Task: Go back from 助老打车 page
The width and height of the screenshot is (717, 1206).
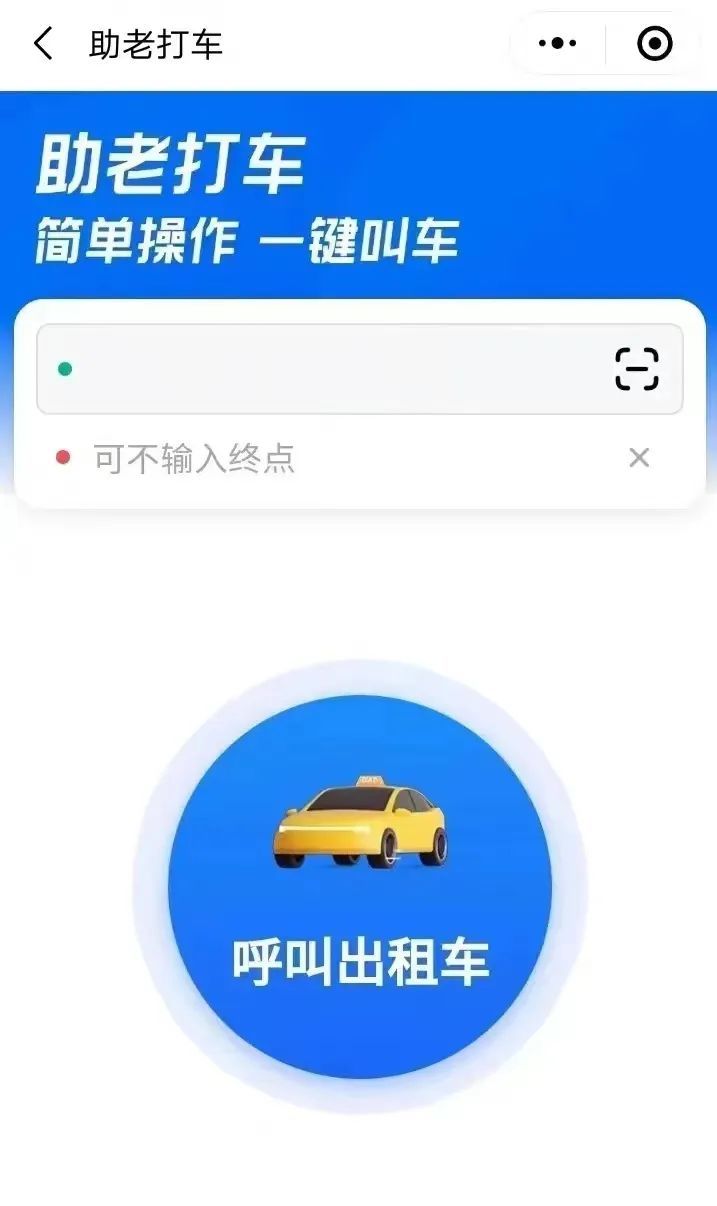Action: [43, 44]
